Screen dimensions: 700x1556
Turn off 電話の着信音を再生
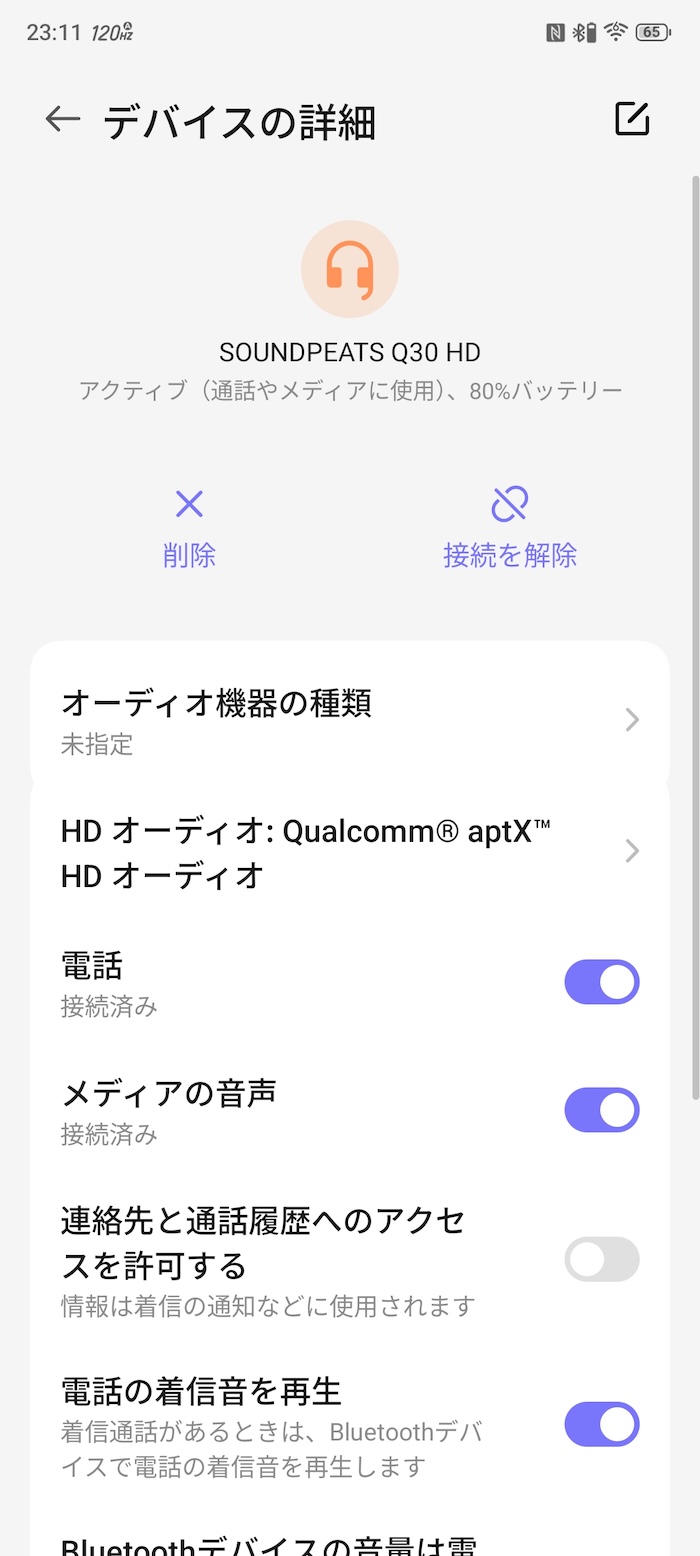[x=602, y=1424]
